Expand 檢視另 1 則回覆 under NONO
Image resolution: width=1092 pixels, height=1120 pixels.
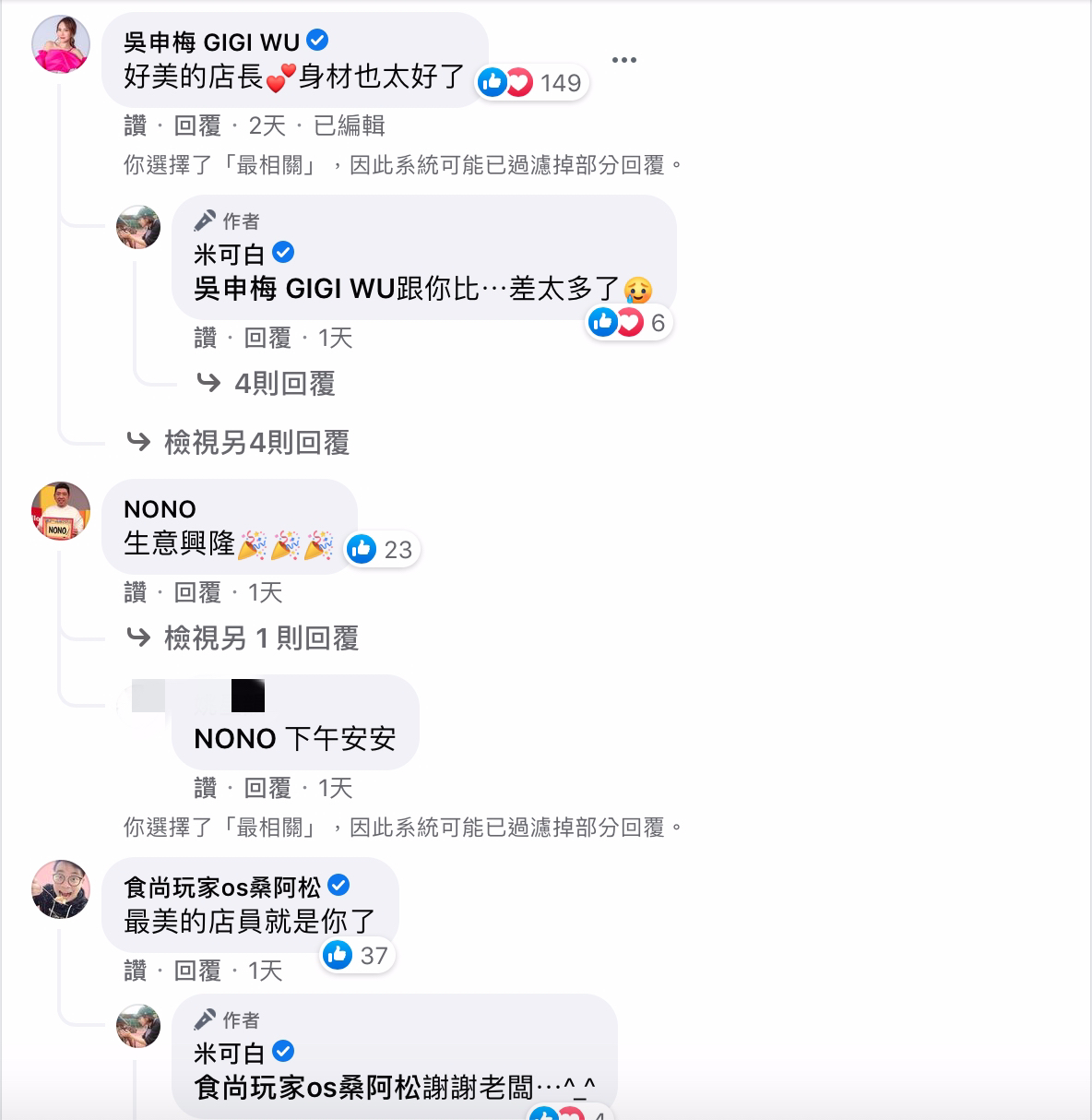[x=261, y=637]
